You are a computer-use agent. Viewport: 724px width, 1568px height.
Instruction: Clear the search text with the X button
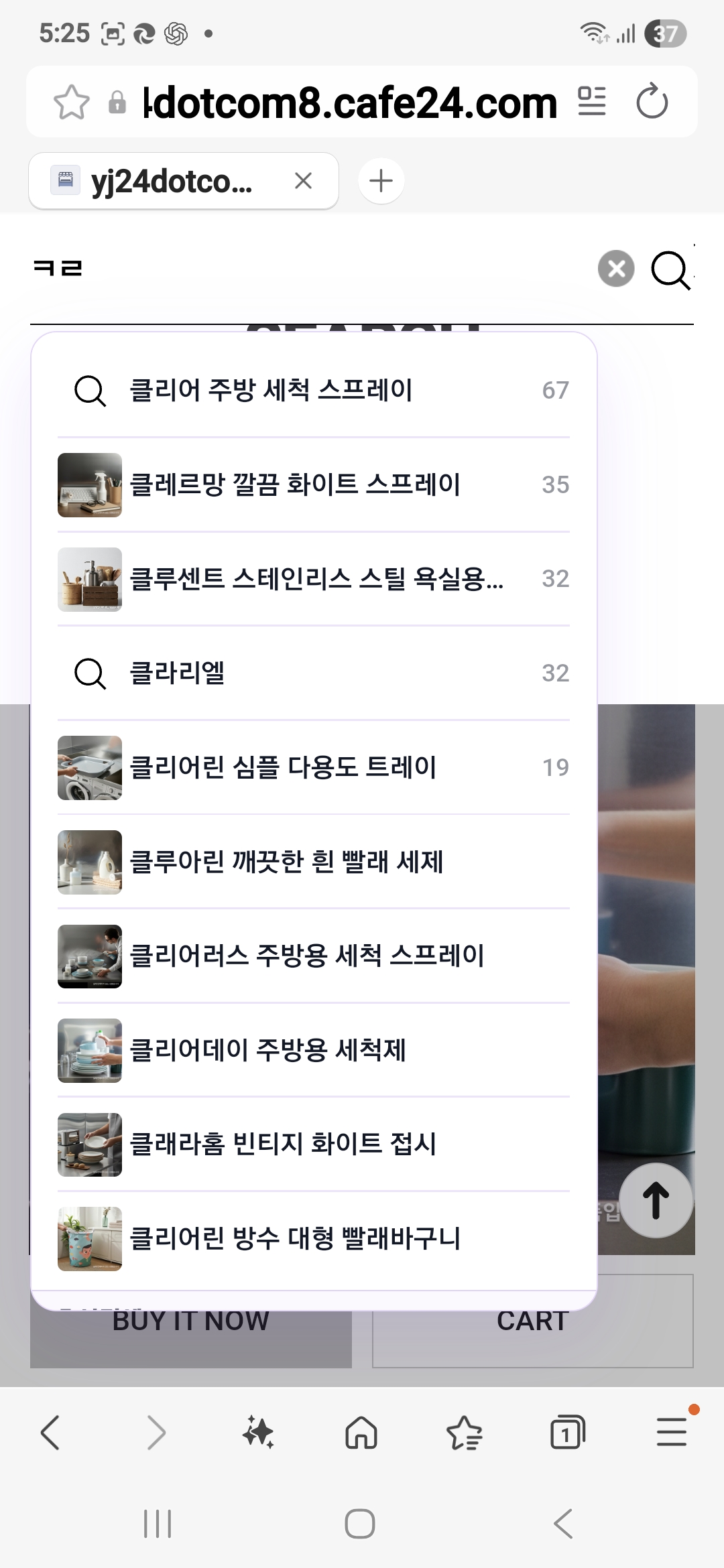pos(615,269)
